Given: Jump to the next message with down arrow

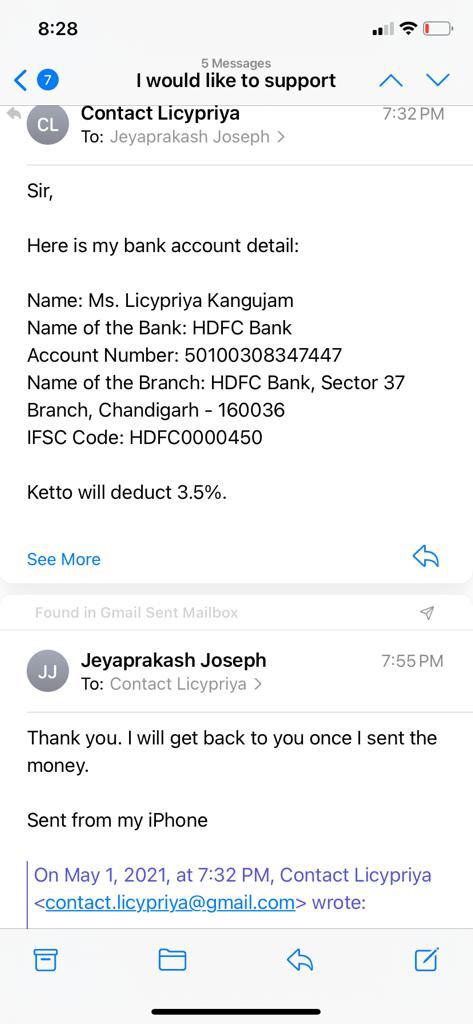Looking at the screenshot, I should (x=438, y=80).
